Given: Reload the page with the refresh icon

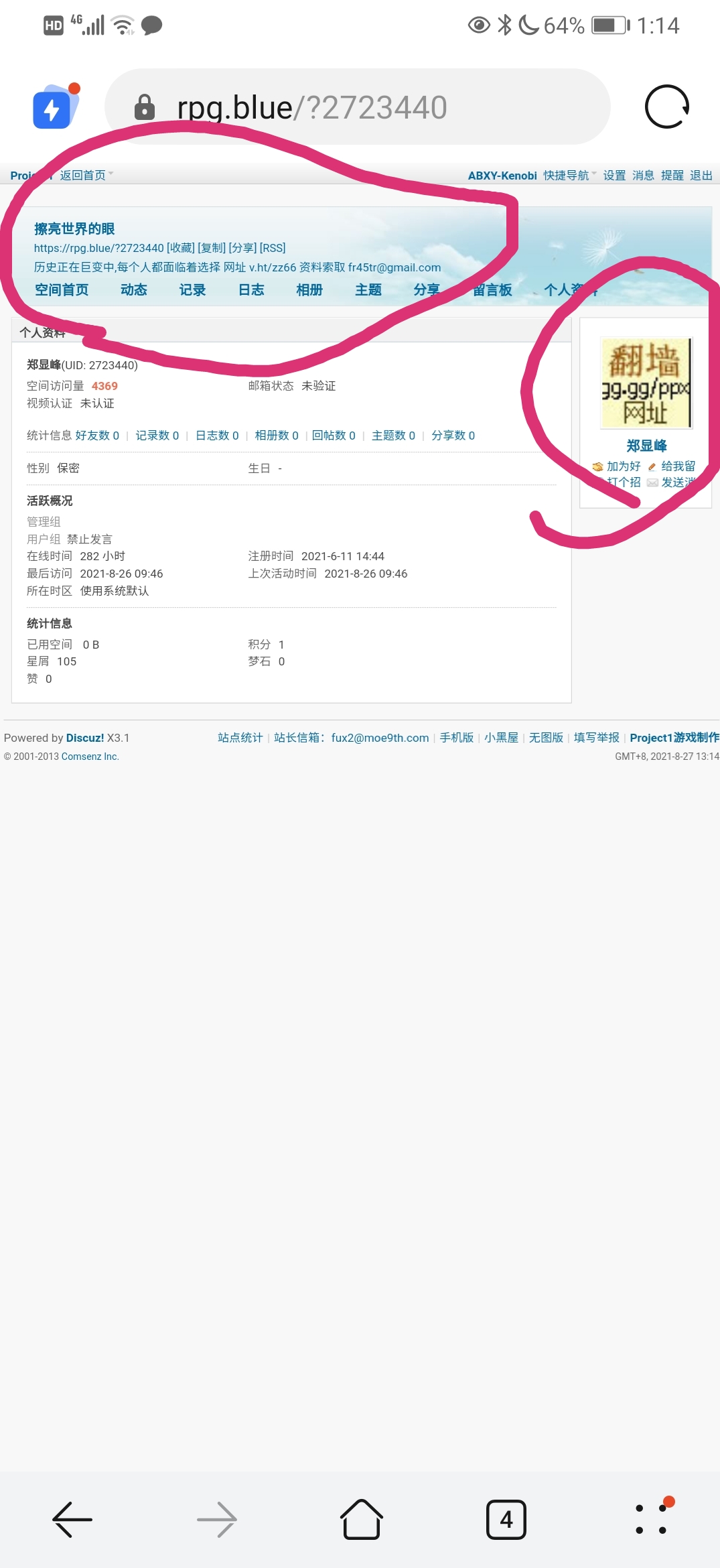Looking at the screenshot, I should coord(666,107).
